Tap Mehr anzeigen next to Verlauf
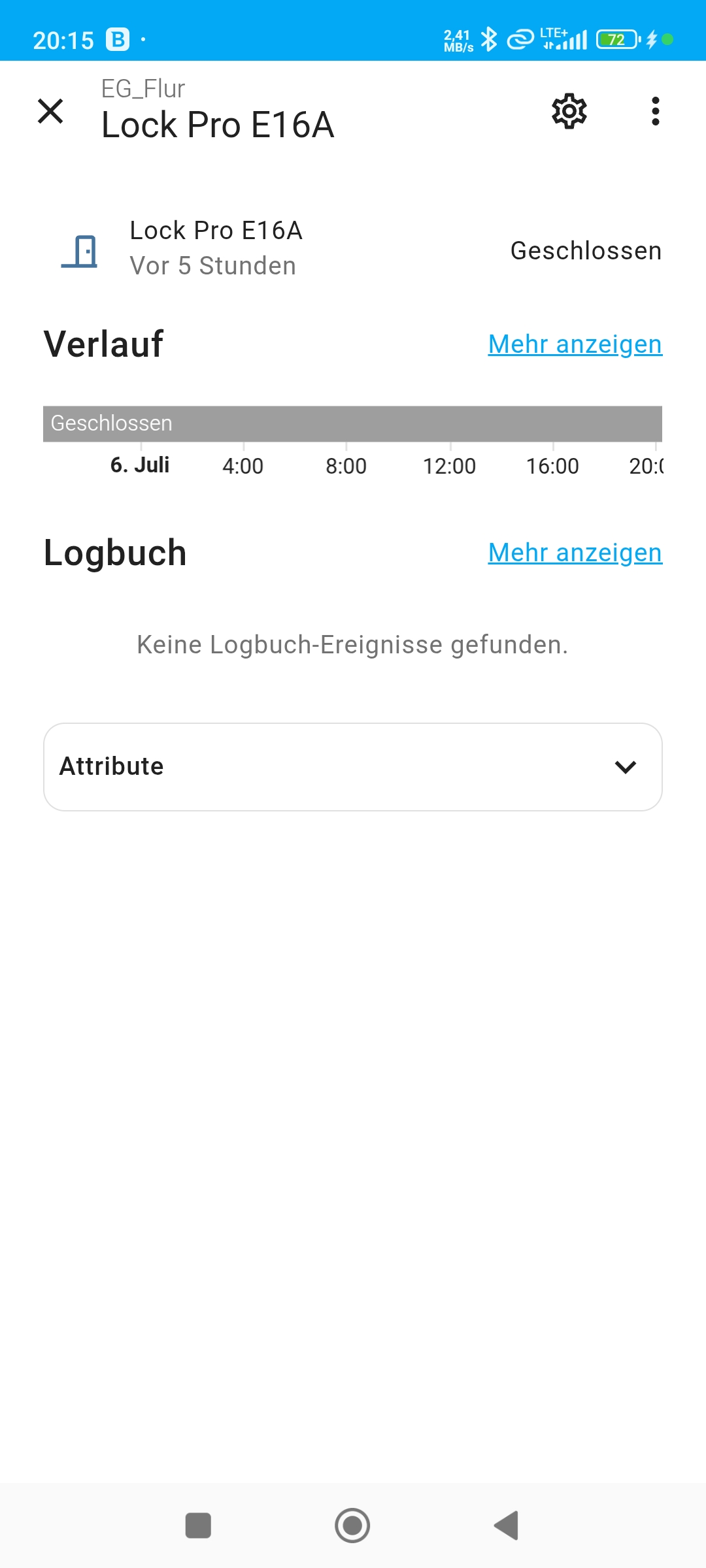Screen dimensions: 706x1568 click(575, 344)
